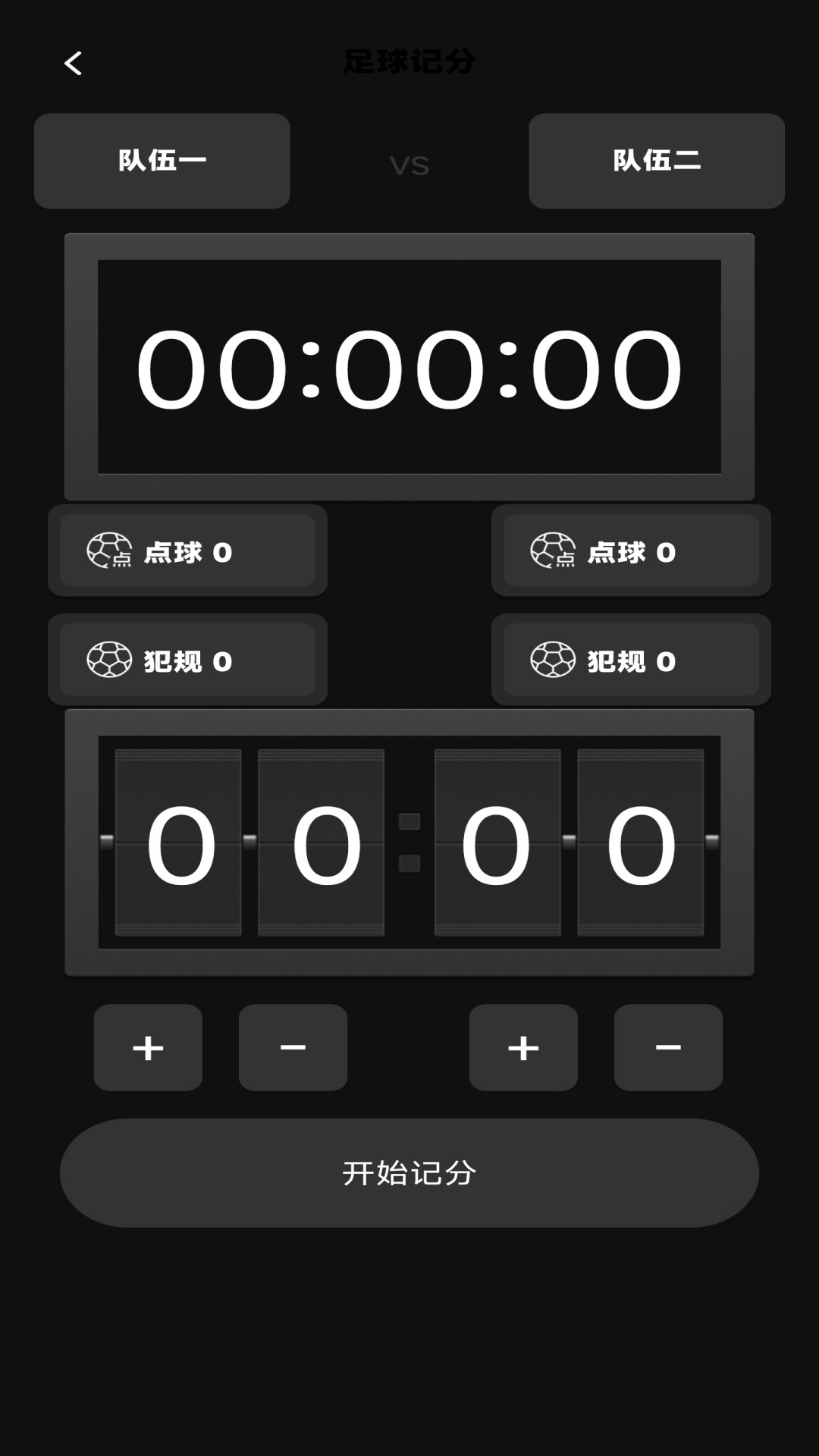Tap team two's 点球 counter

coord(631,551)
